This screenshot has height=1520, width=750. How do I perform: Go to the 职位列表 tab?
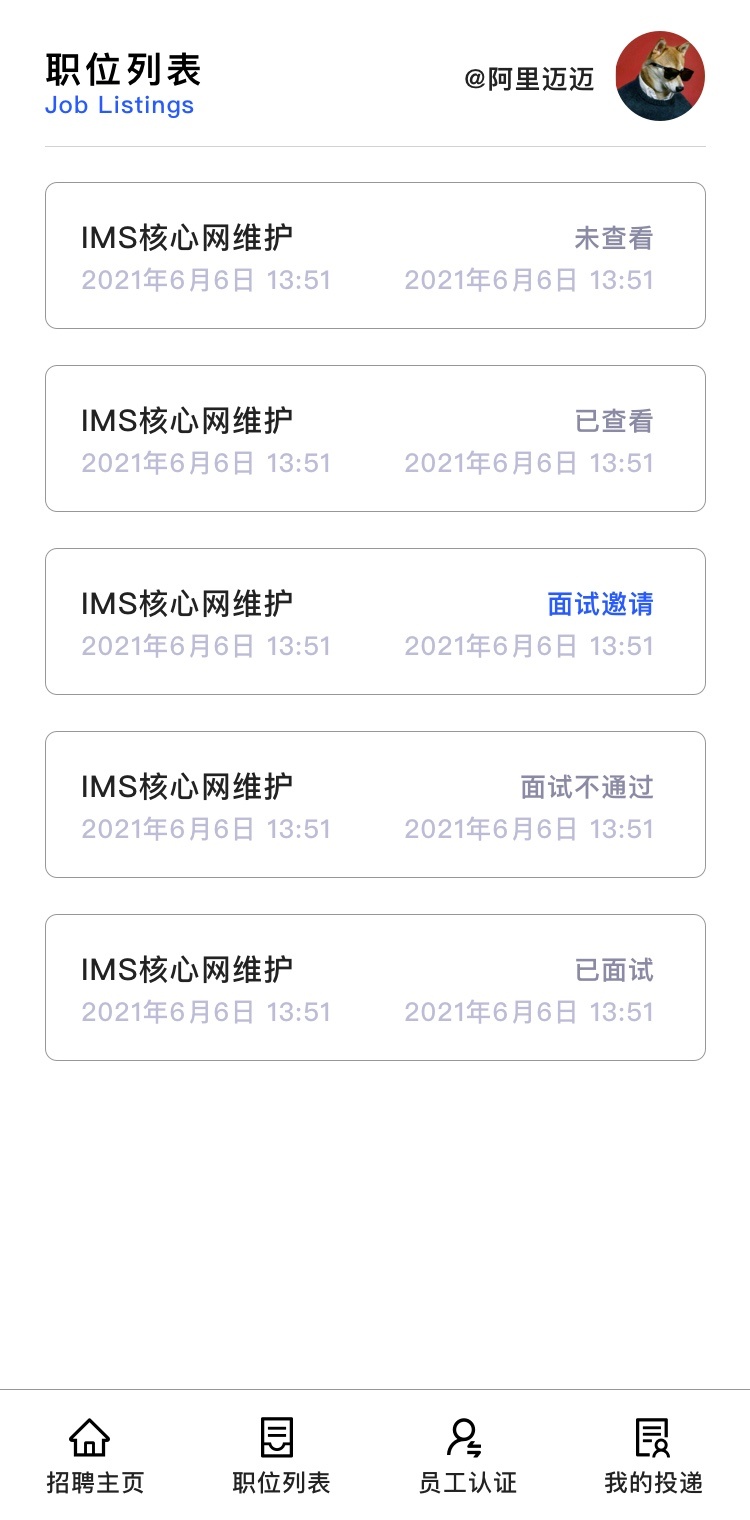tap(281, 1455)
